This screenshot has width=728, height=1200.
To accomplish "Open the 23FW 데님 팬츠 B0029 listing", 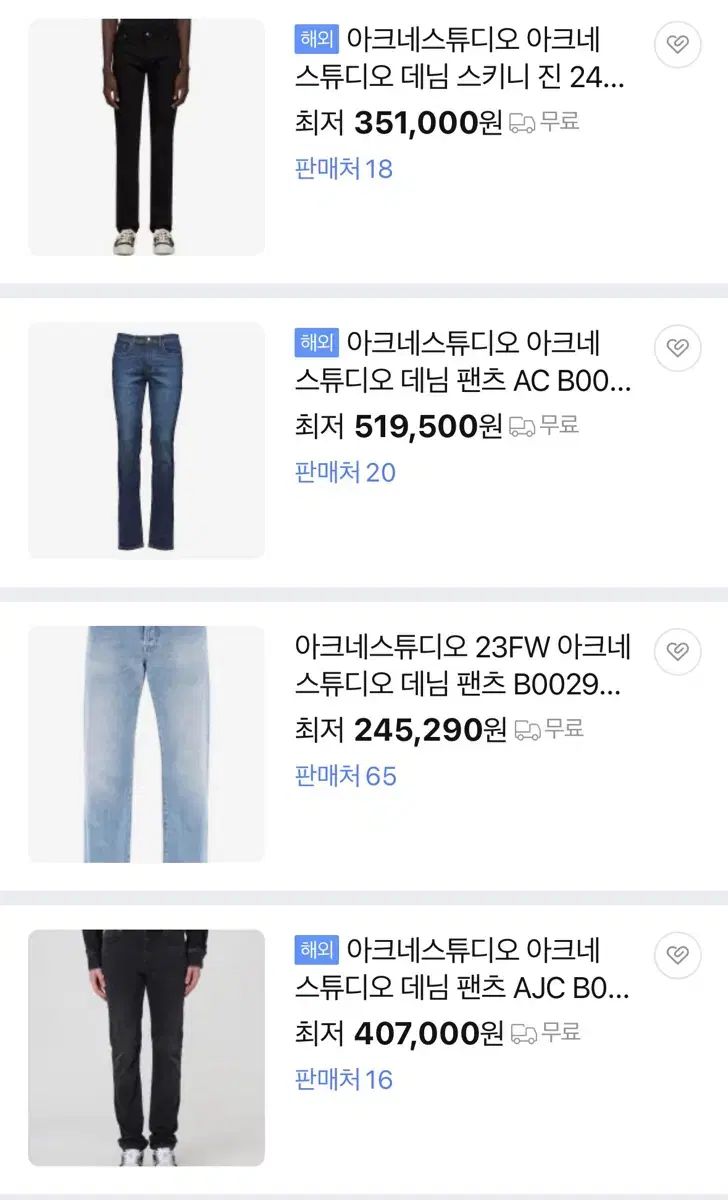I will point(462,665).
